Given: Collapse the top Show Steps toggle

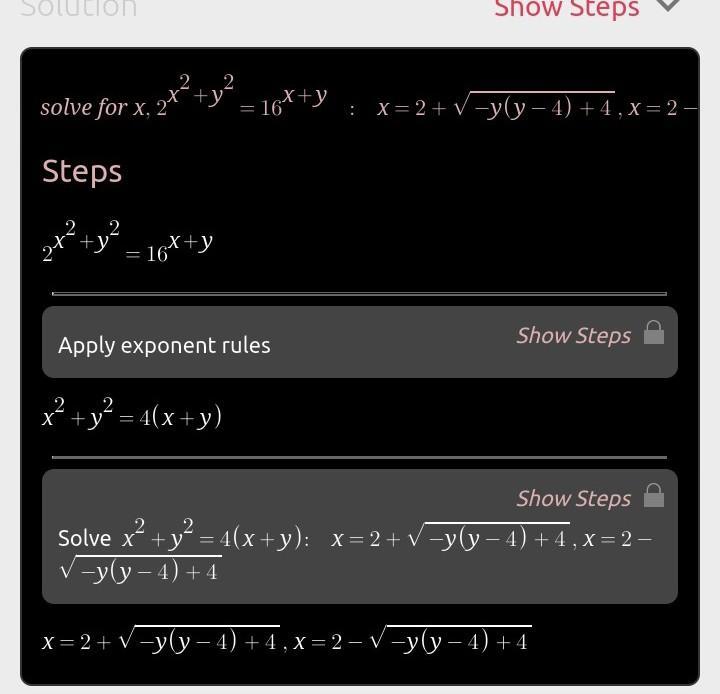Looking at the screenshot, I should [x=586, y=9].
